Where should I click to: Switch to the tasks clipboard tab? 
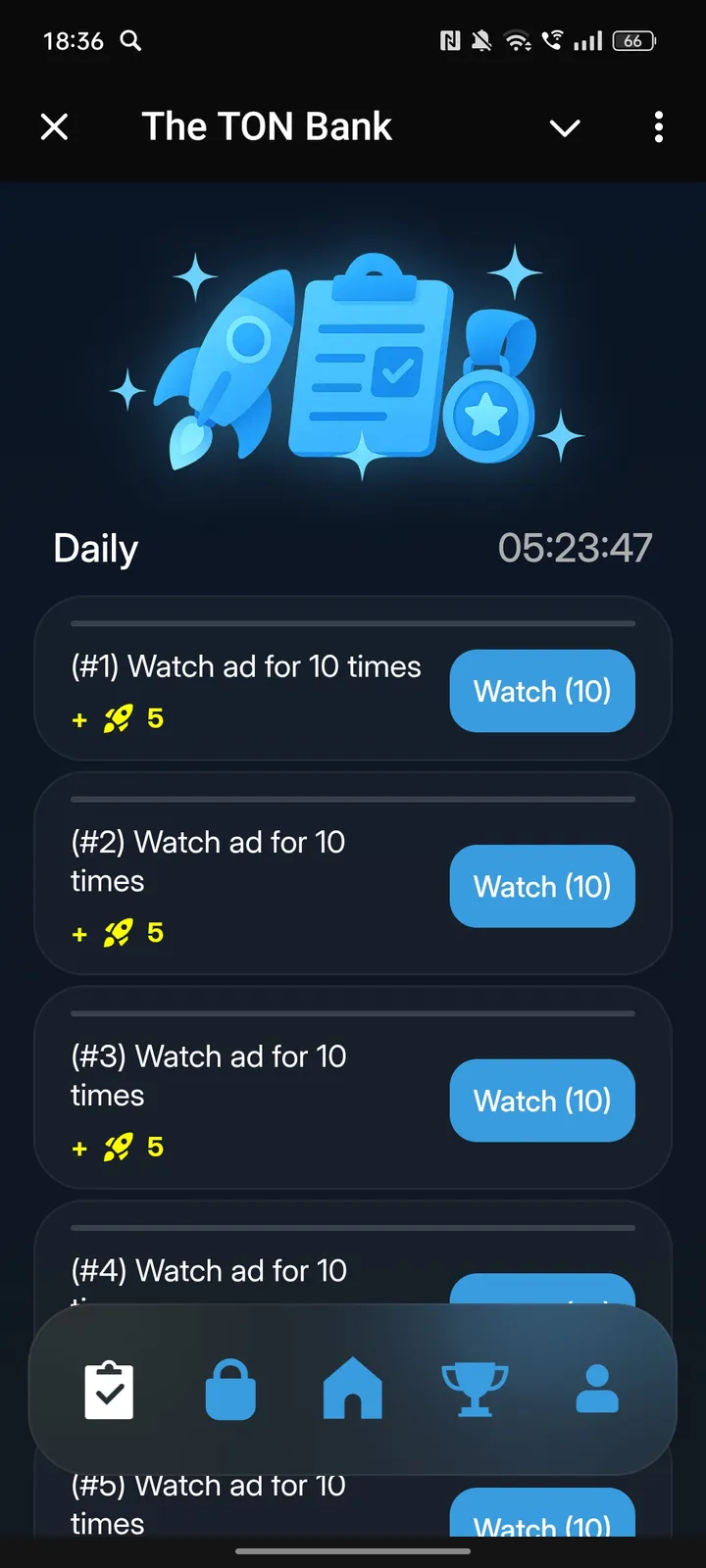click(109, 1390)
